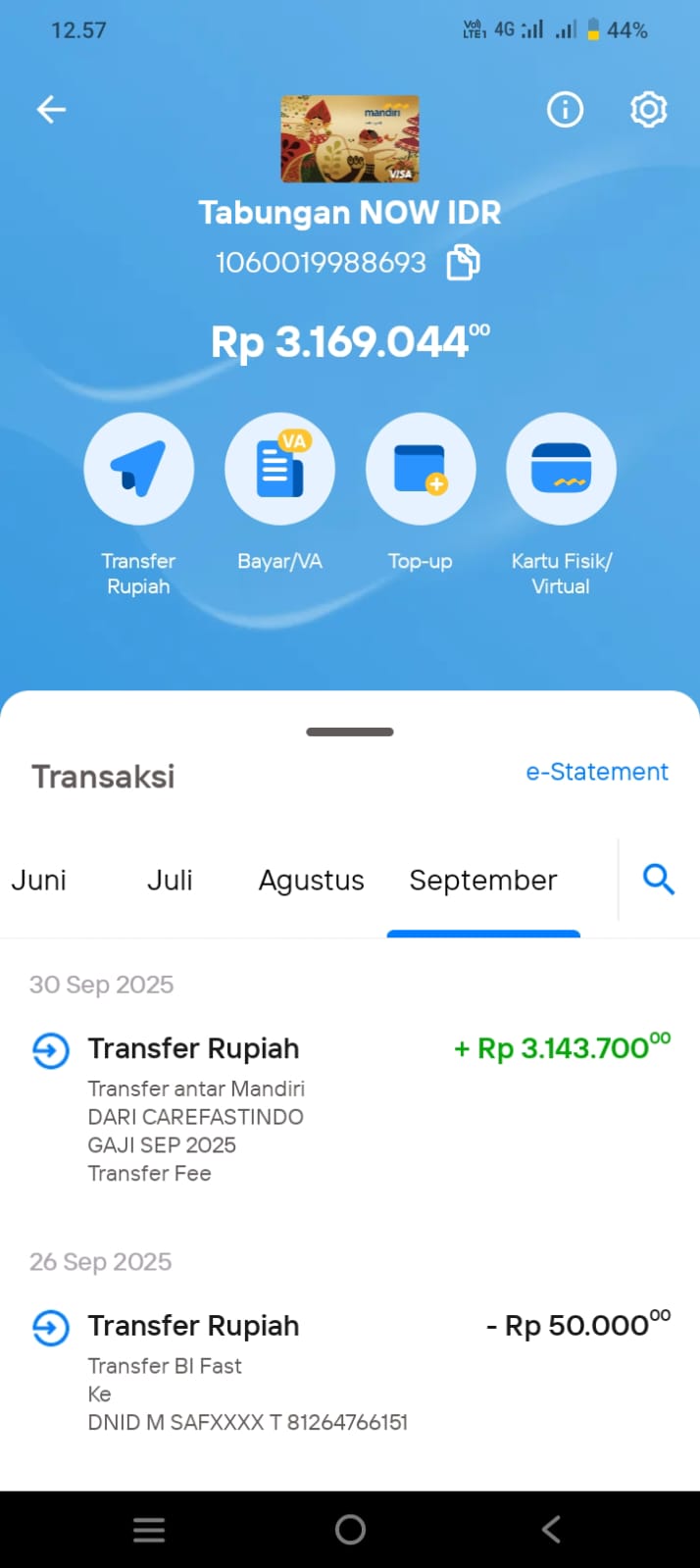This screenshot has height=1568, width=700.
Task: Copy the account number 1060019988693
Action: 463,263
